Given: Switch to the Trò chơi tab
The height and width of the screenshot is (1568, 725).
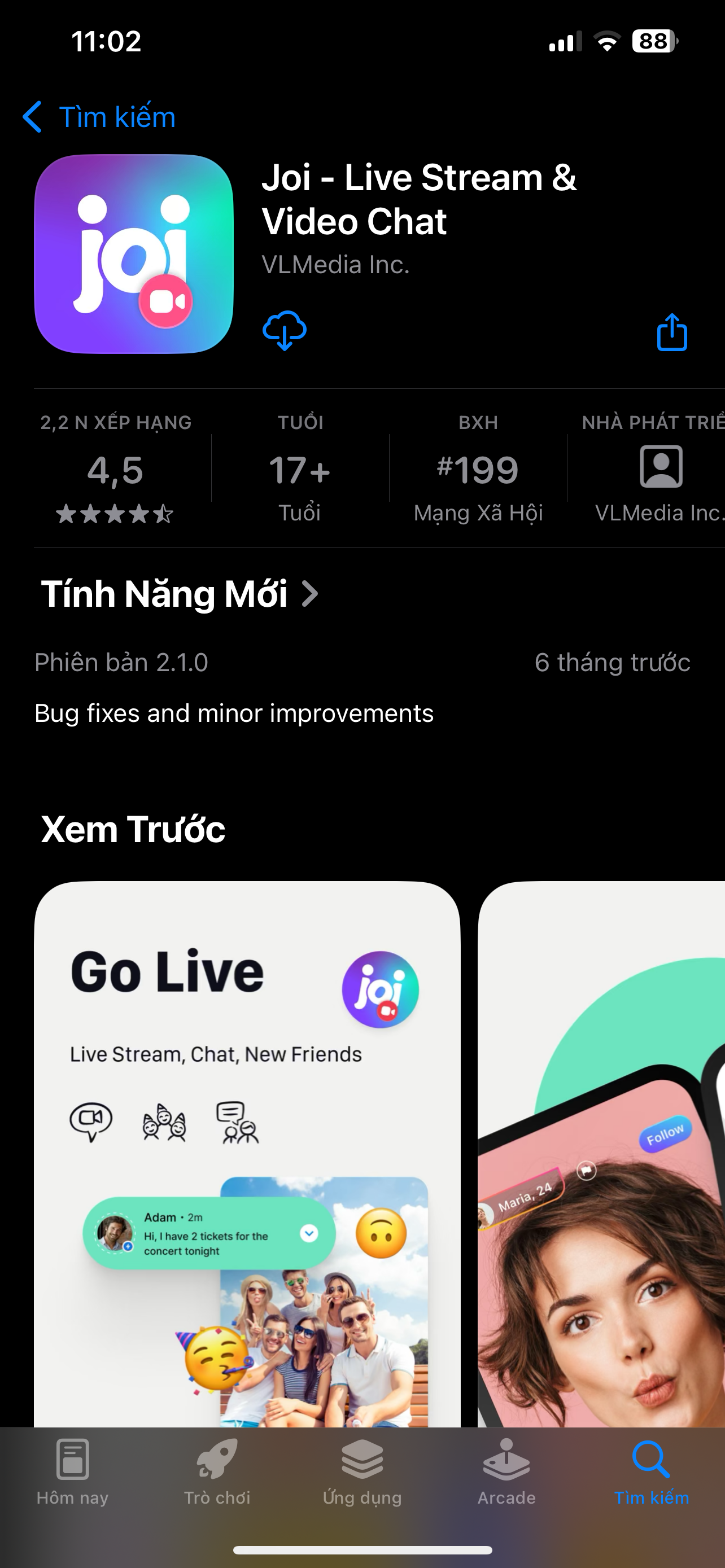Looking at the screenshot, I should (217, 1470).
